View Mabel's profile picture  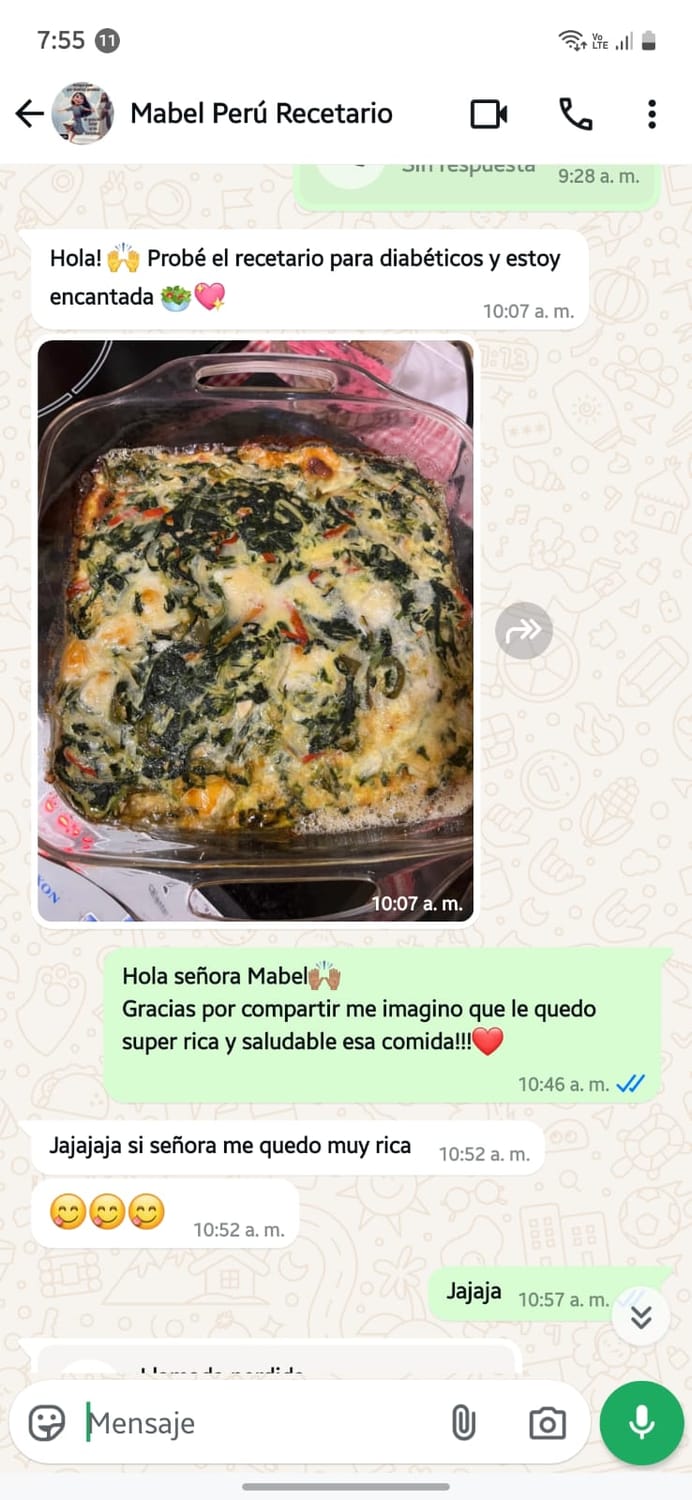[82, 114]
